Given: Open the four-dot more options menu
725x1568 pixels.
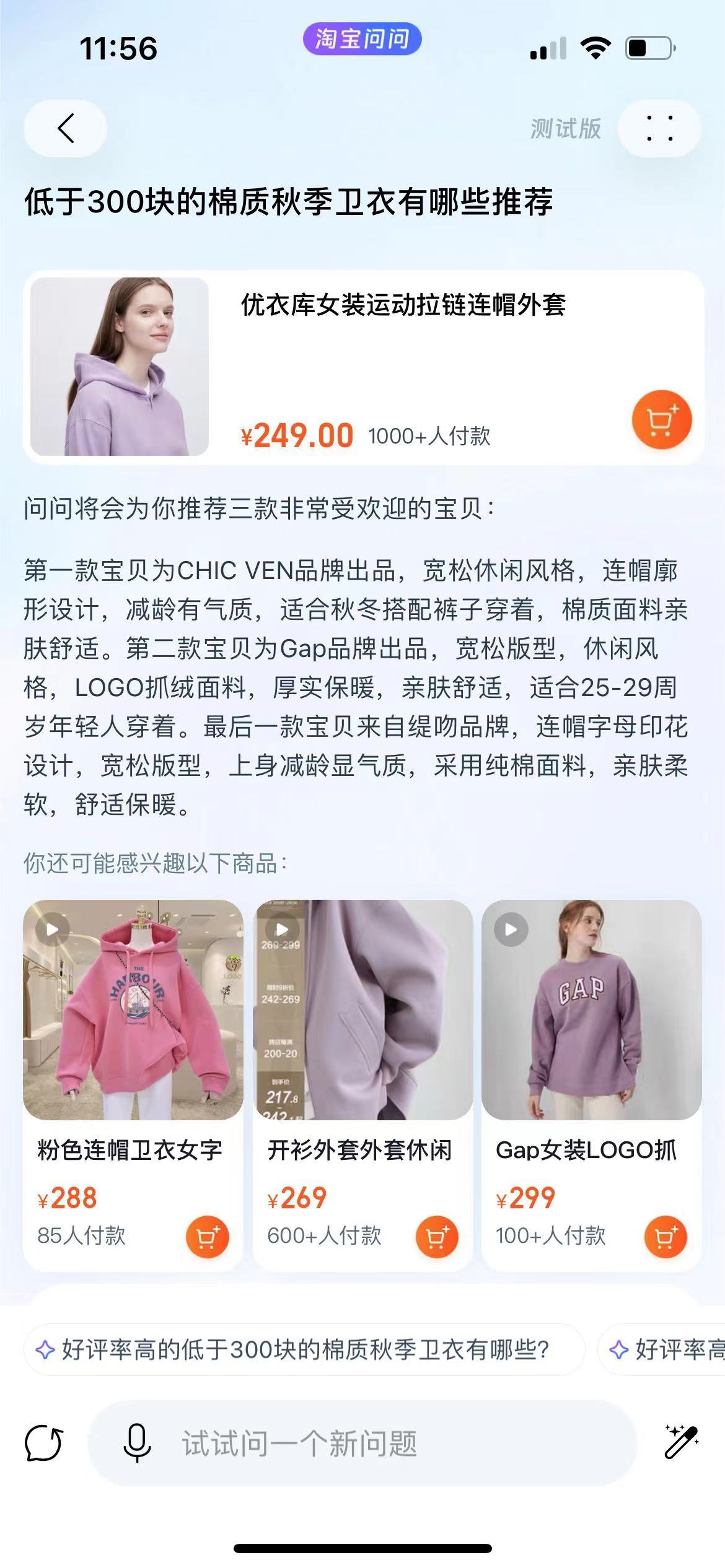Looking at the screenshot, I should pyautogui.click(x=659, y=128).
